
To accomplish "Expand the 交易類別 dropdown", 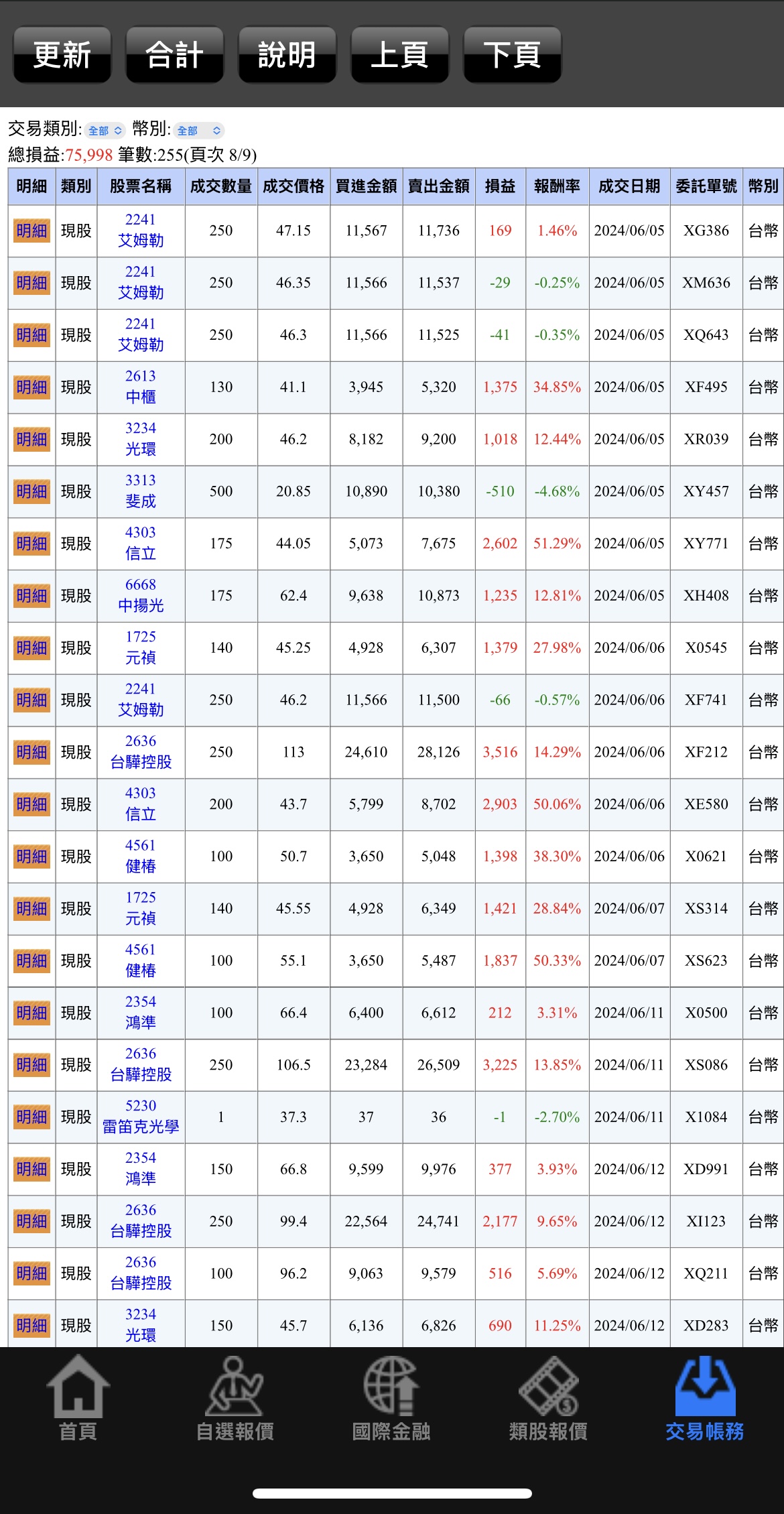I will coord(105,130).
